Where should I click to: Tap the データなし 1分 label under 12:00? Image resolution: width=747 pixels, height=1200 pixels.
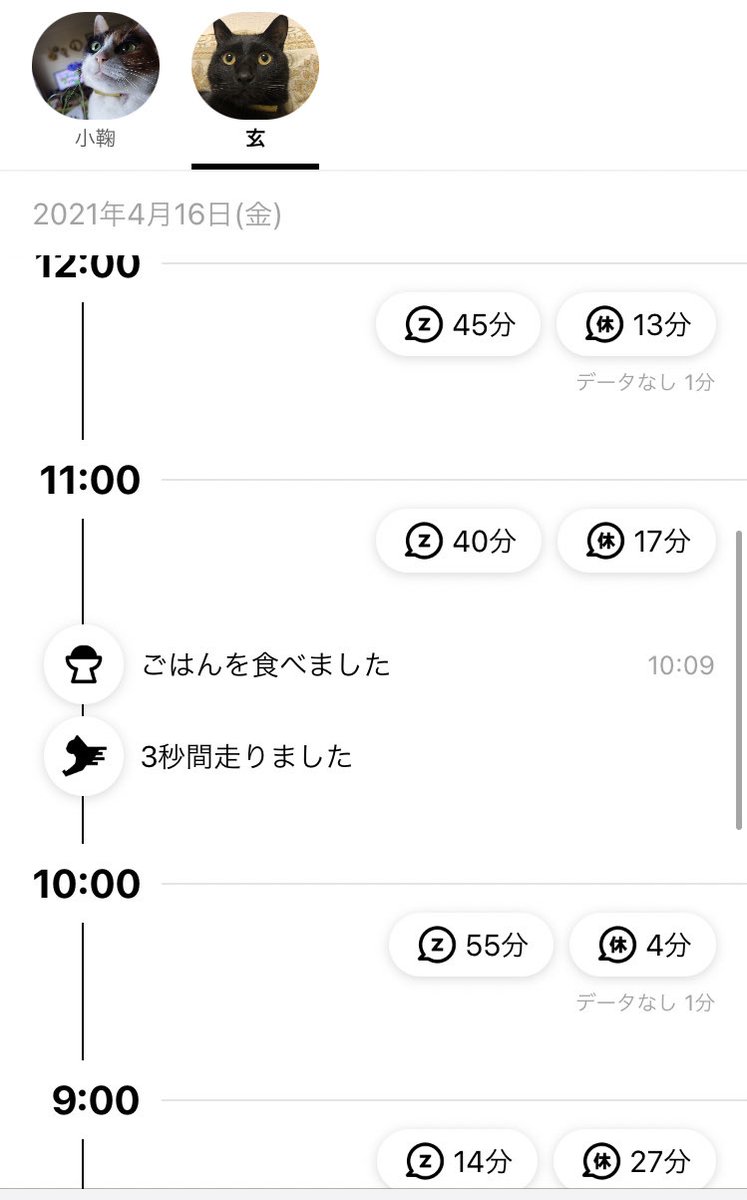646,382
